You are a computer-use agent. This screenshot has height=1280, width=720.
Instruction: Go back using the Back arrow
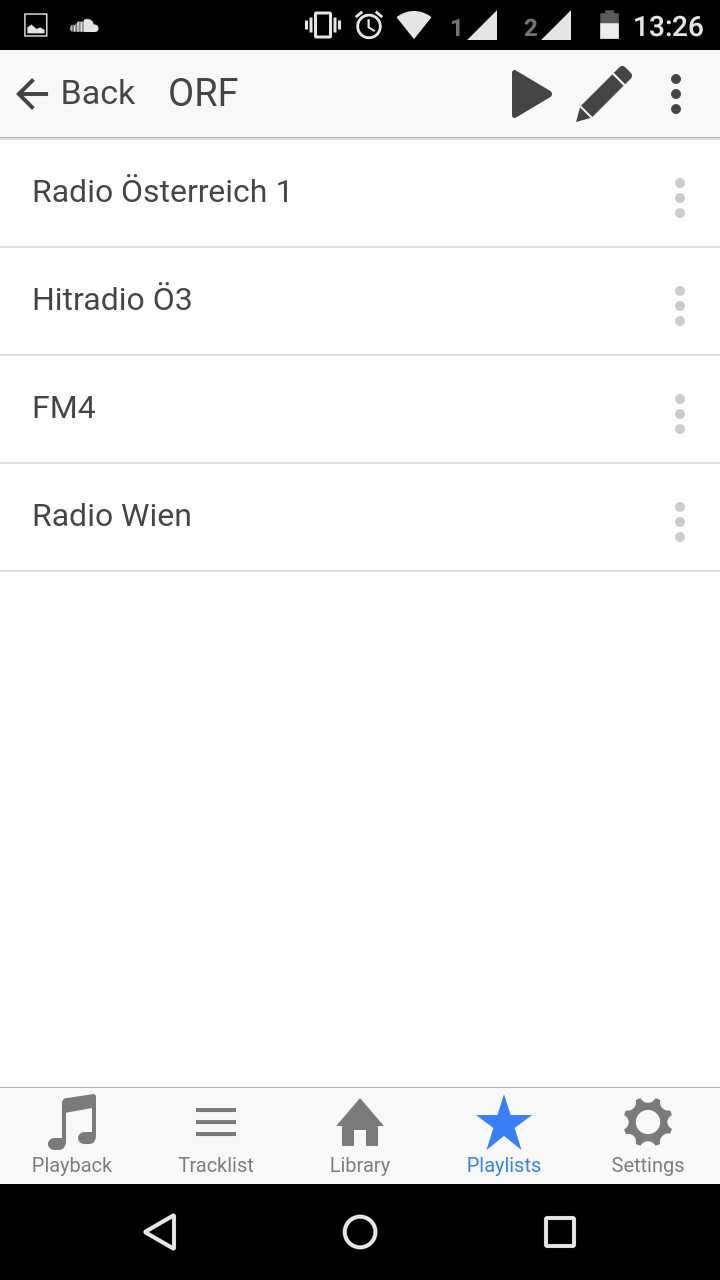coord(75,93)
